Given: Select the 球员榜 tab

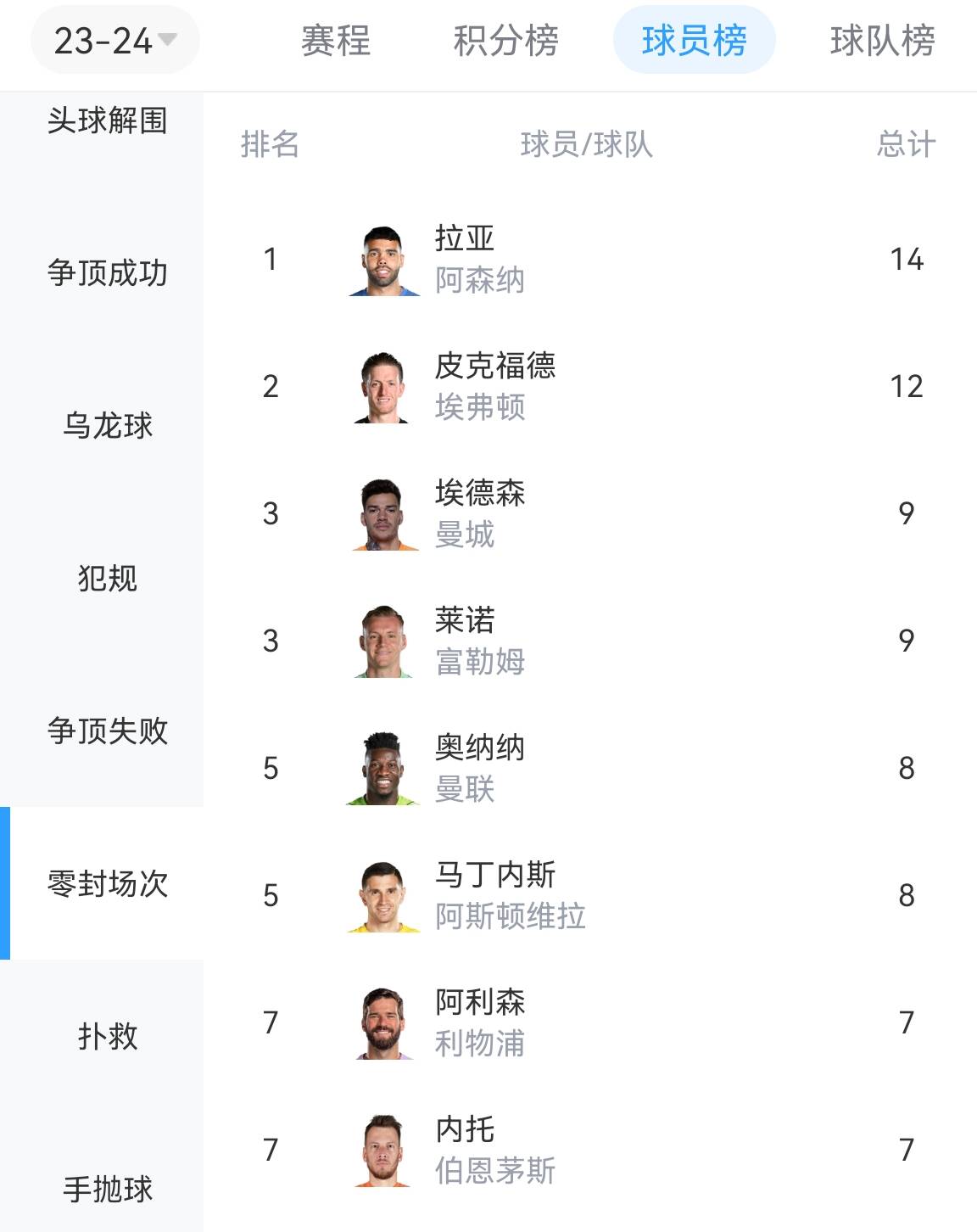Looking at the screenshot, I should click(x=694, y=40).
